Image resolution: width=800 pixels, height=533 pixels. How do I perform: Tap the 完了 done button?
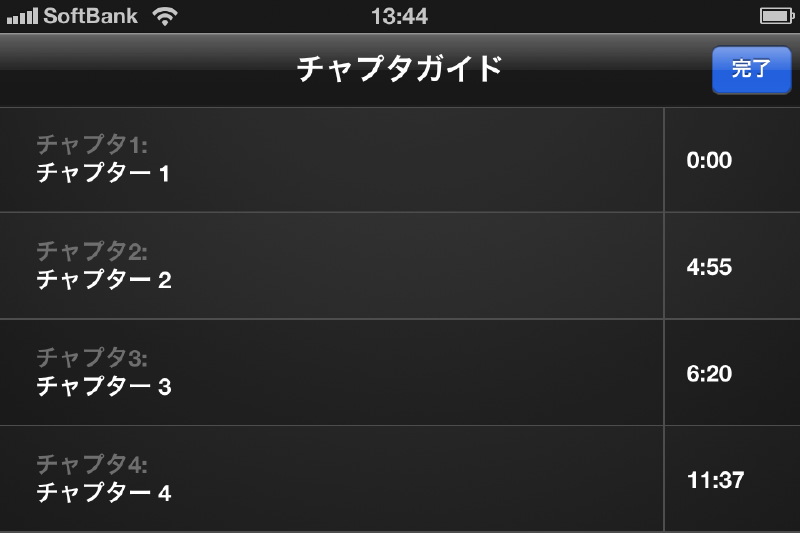(750, 70)
